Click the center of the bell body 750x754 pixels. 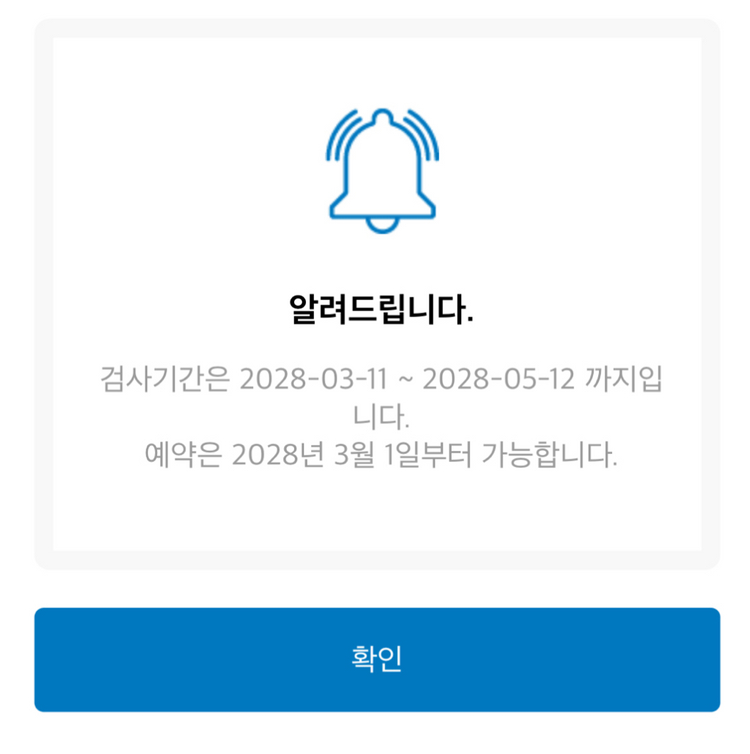(x=380, y=180)
